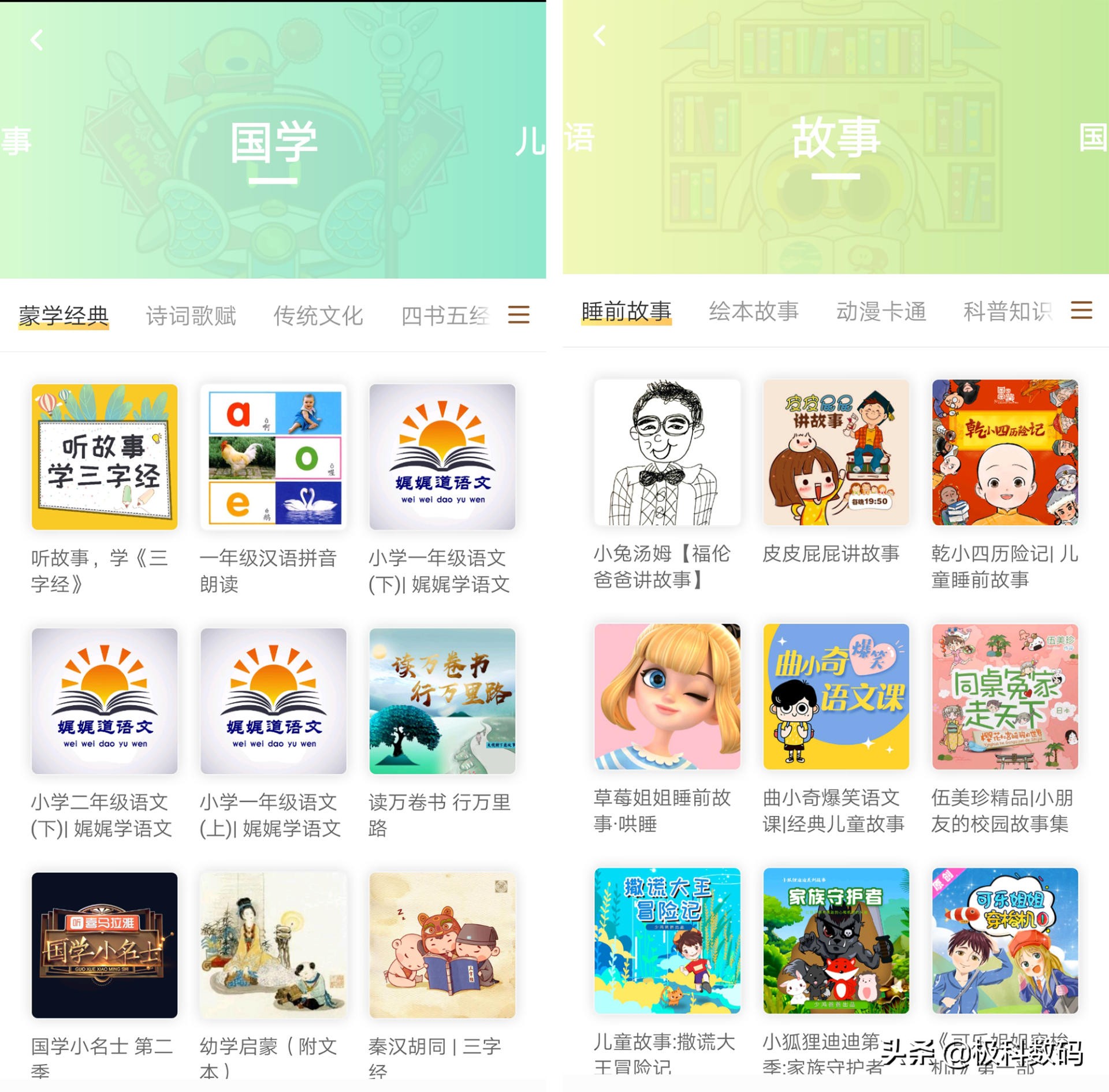Select the 绘本故事 tab
Image resolution: width=1109 pixels, height=1092 pixels.
(753, 311)
